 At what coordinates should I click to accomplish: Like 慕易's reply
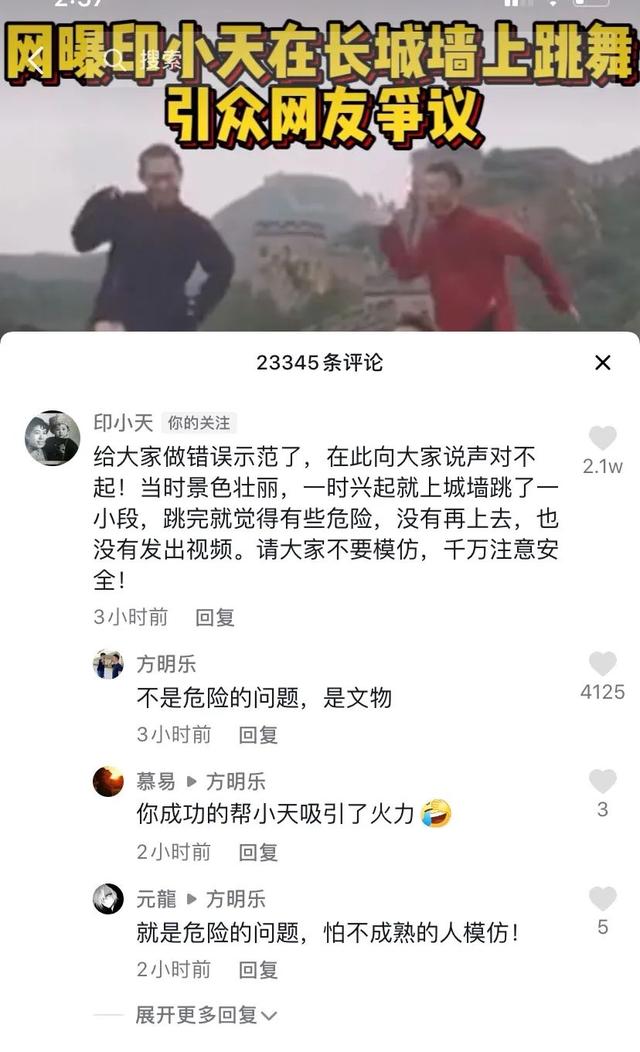[x=602, y=781]
